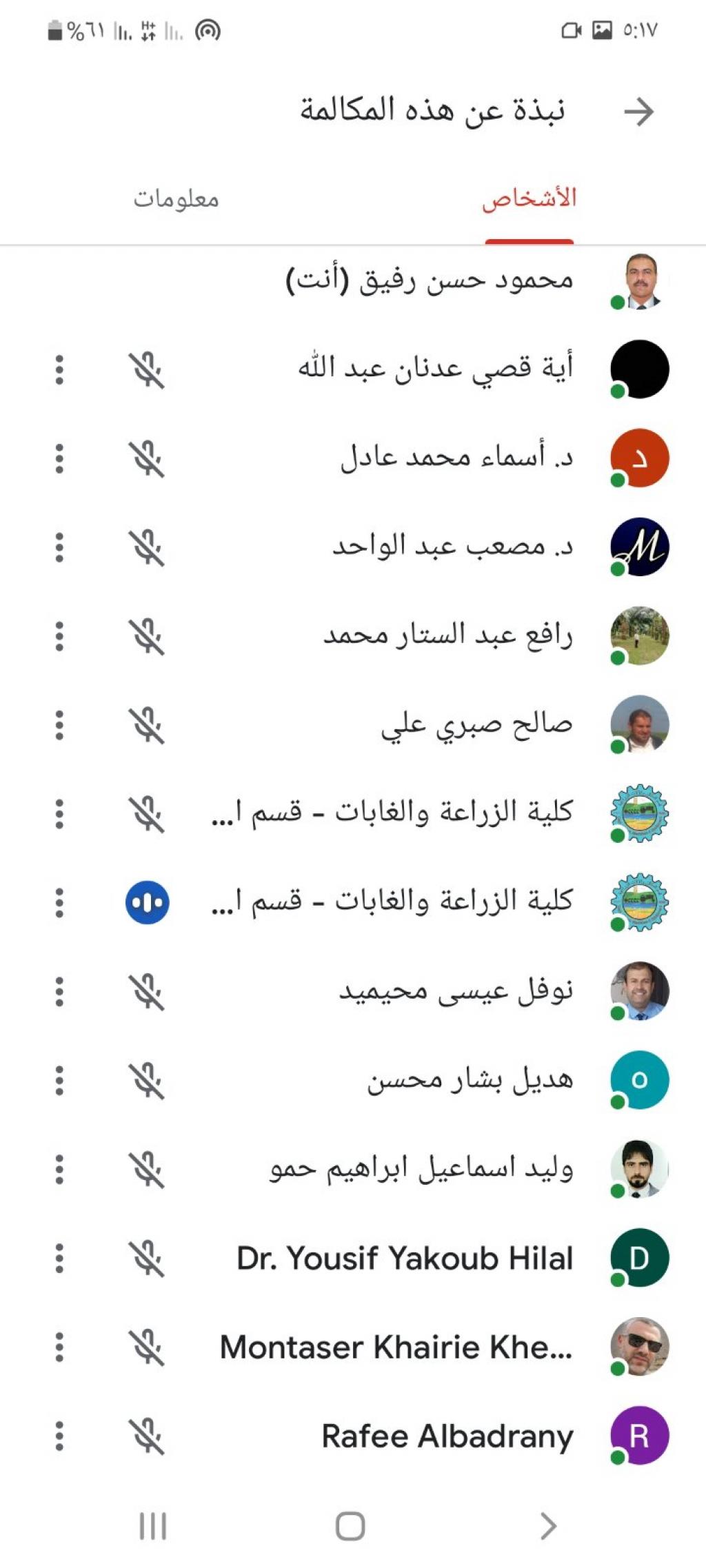Open options menu for Dr. Yousif Yakoub Hilal
This screenshot has height=1568, width=706.
tap(59, 1259)
